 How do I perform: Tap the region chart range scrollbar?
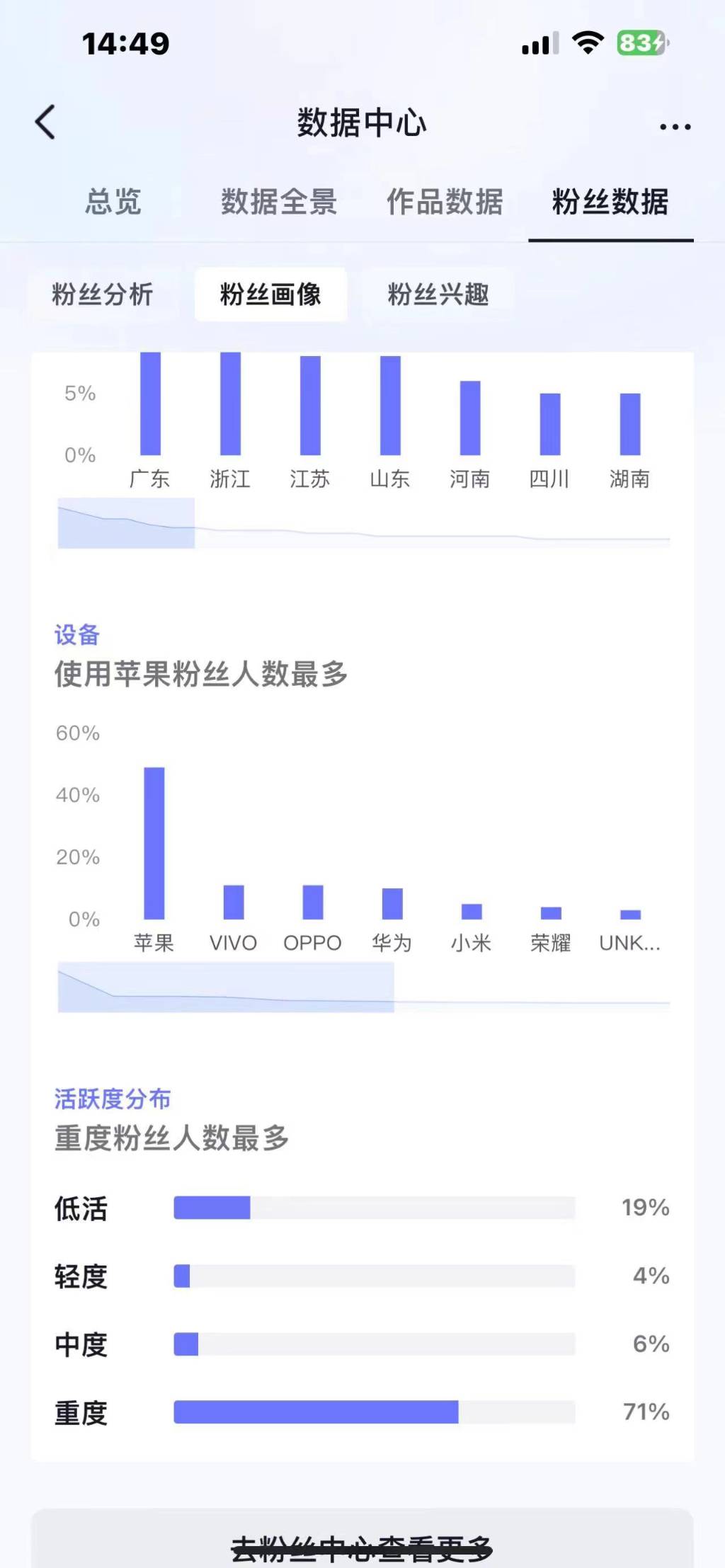point(364,523)
